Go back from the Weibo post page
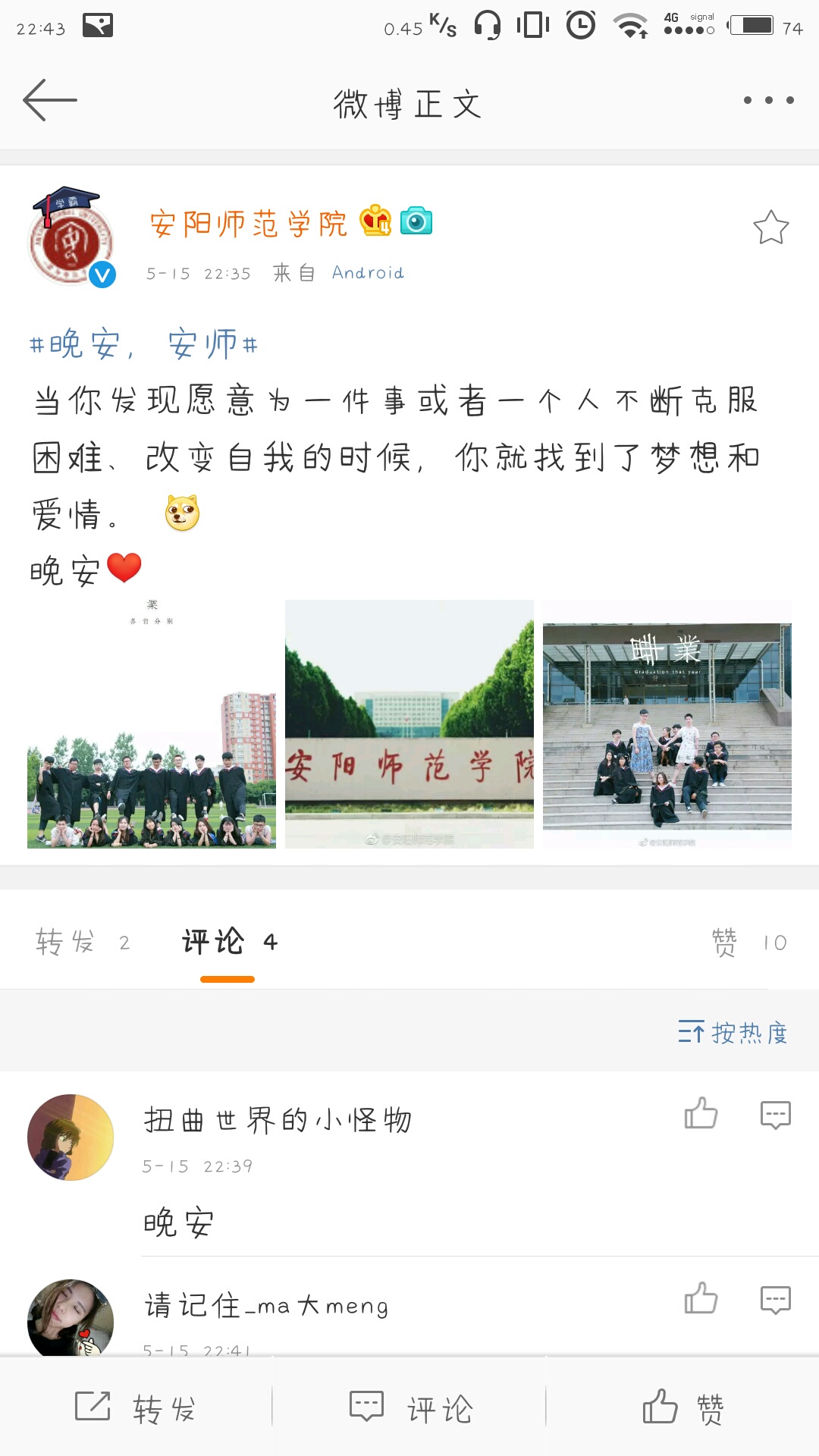Screen dimensions: 819x1456 point(50,100)
